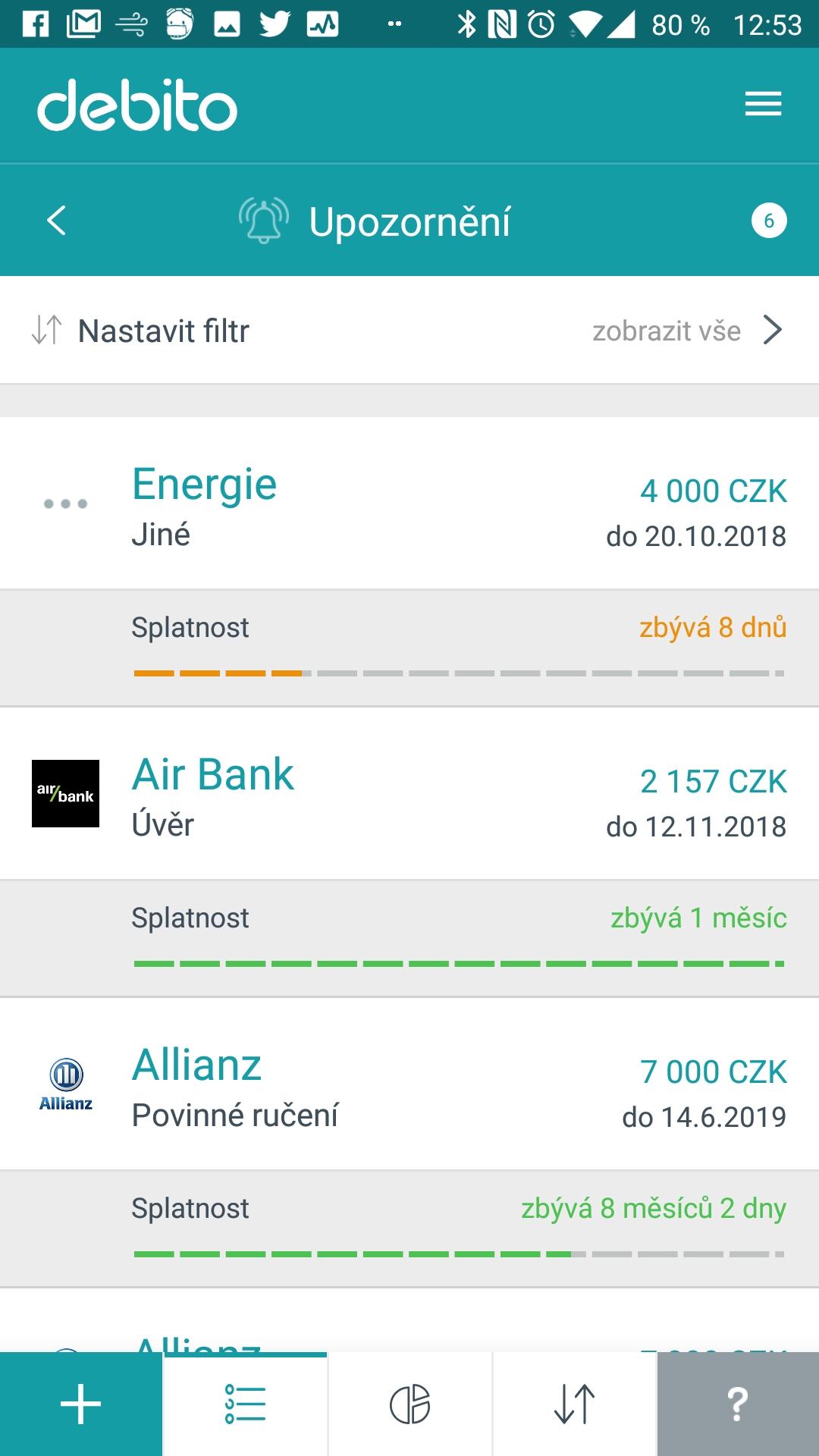Open the help question mark

(738, 1404)
